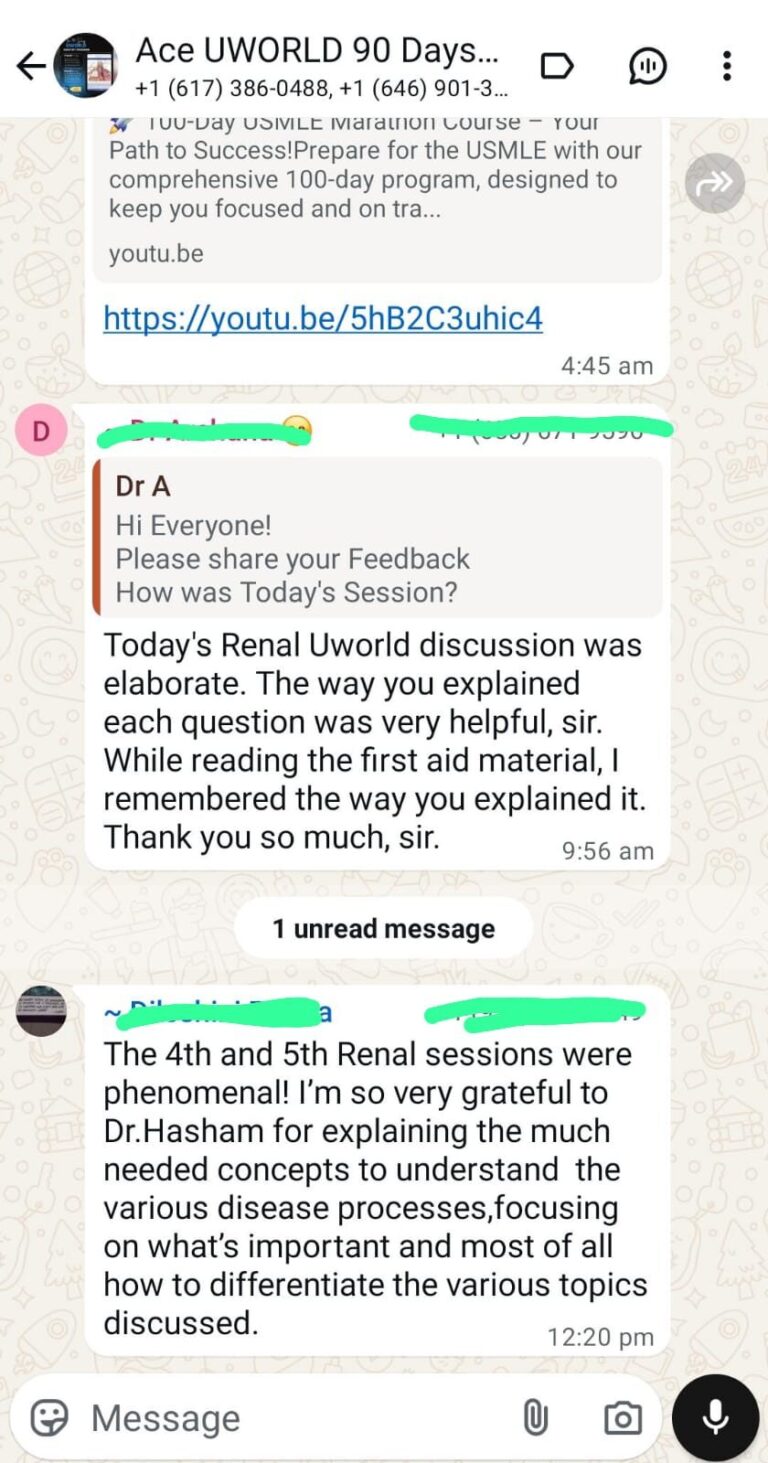This screenshot has height=1463, width=768.
Task: Forward the YouTube link message
Action: tap(715, 183)
